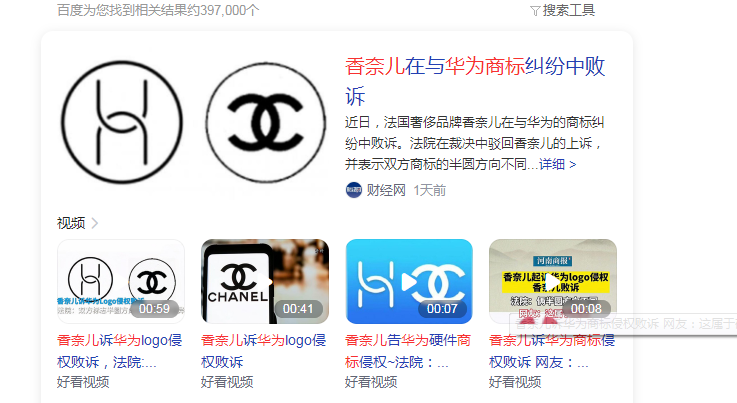Open the Huawei and Chanel logos image
Image resolution: width=737 pixels, height=403 pixels.
192,120
